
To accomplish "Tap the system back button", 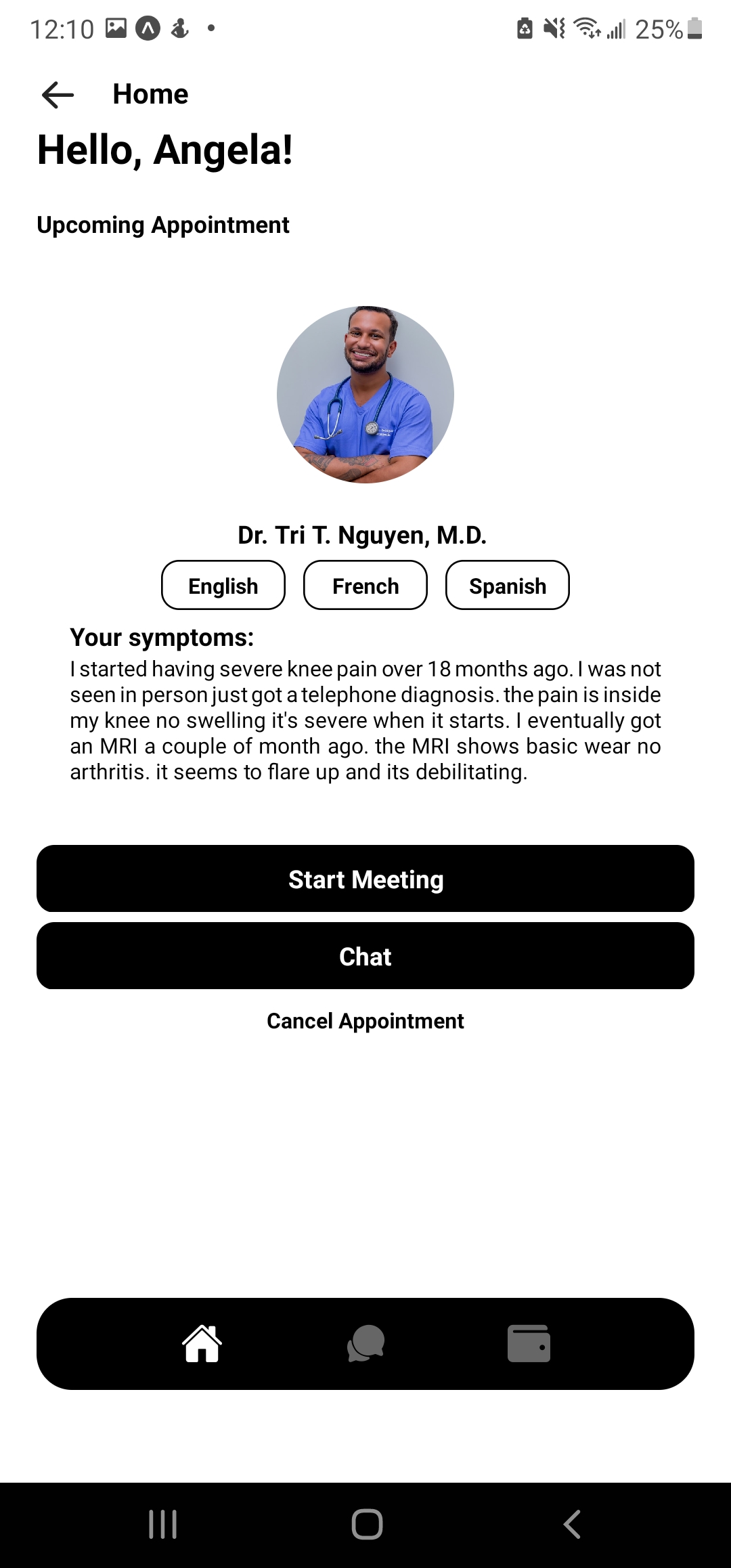I will point(572,1525).
